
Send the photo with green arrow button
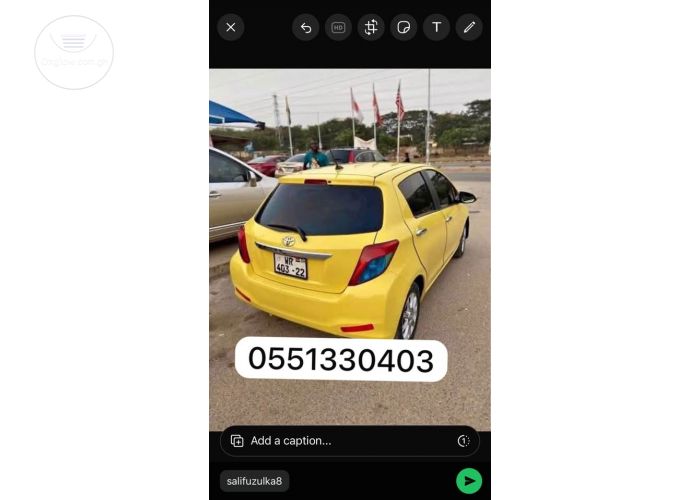(469, 481)
